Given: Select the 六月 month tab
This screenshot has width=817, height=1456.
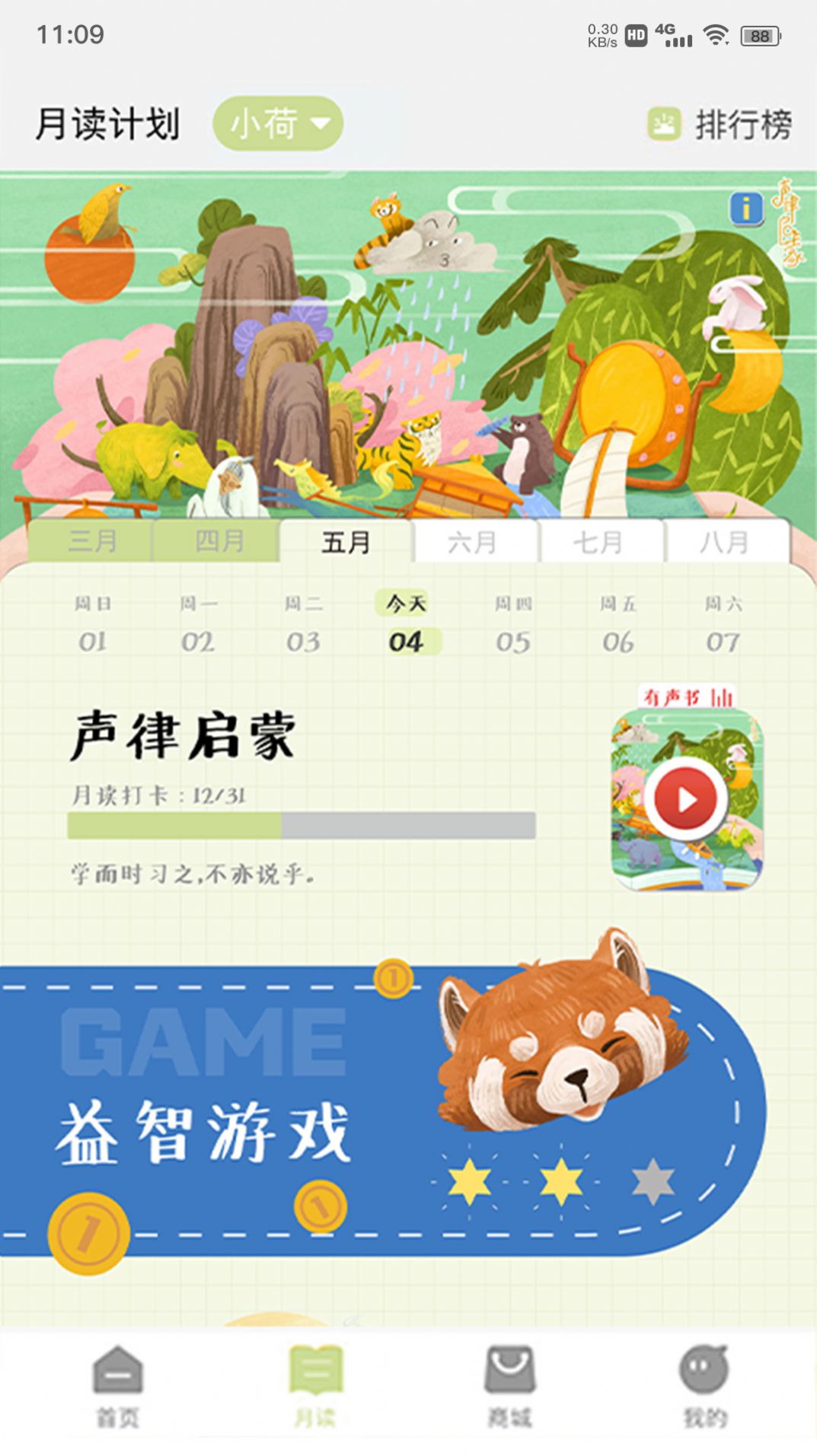Looking at the screenshot, I should [x=473, y=542].
